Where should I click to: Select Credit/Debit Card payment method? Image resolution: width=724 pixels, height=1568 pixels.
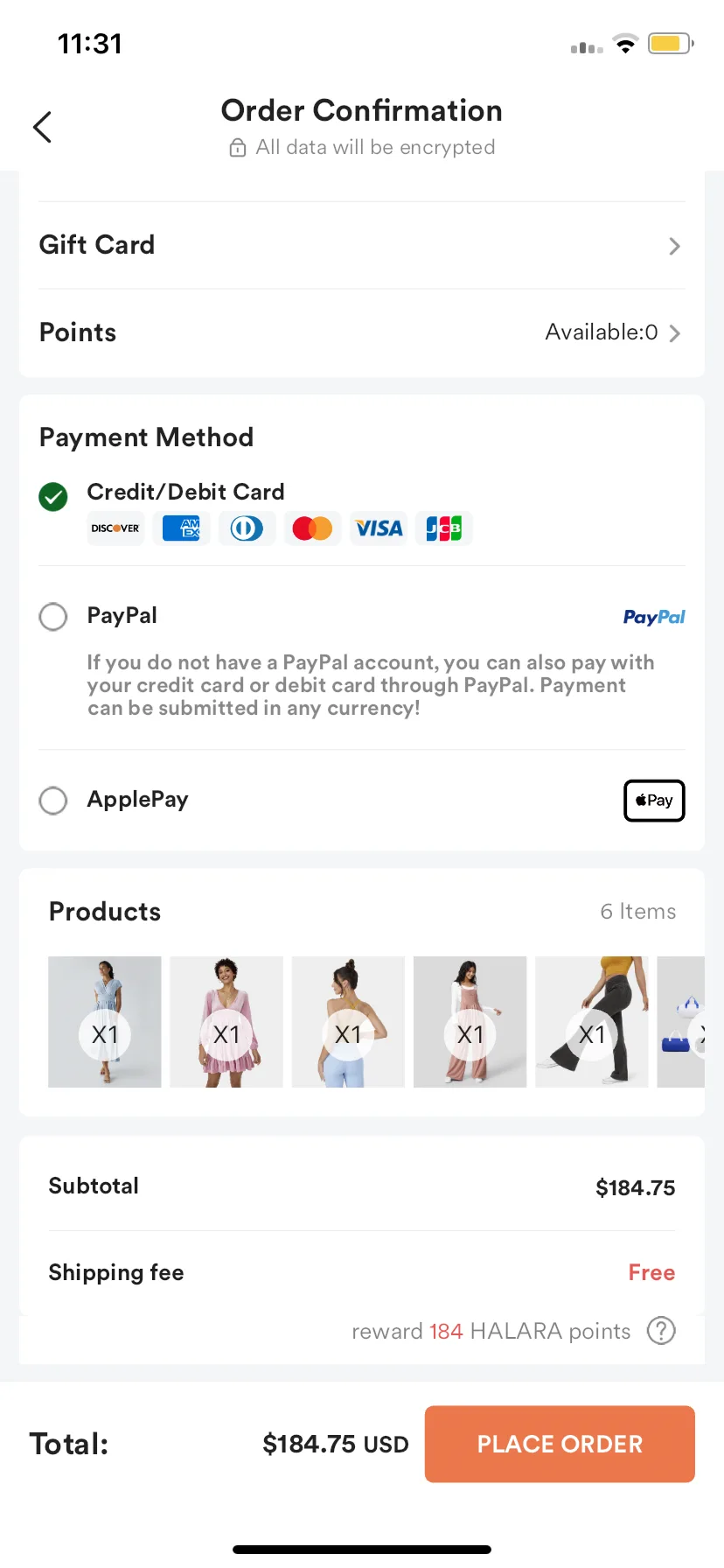pyautogui.click(x=53, y=497)
